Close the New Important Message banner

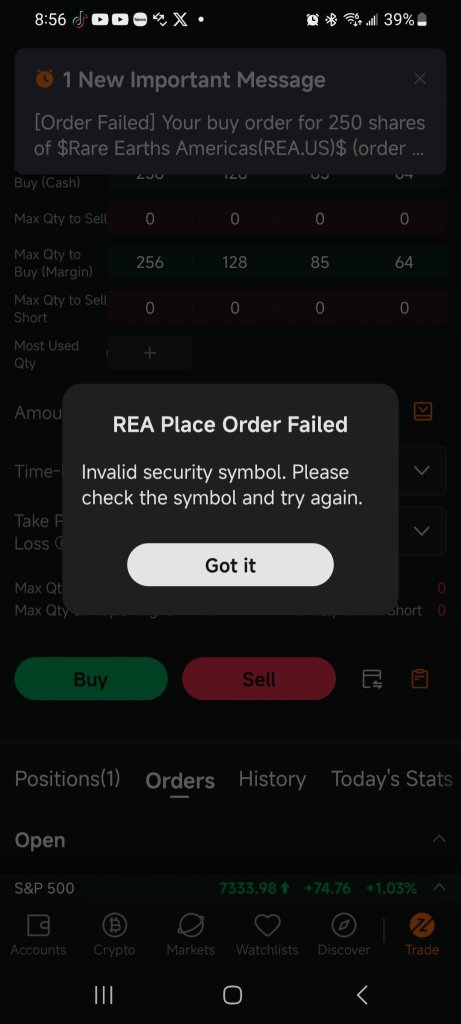420,79
